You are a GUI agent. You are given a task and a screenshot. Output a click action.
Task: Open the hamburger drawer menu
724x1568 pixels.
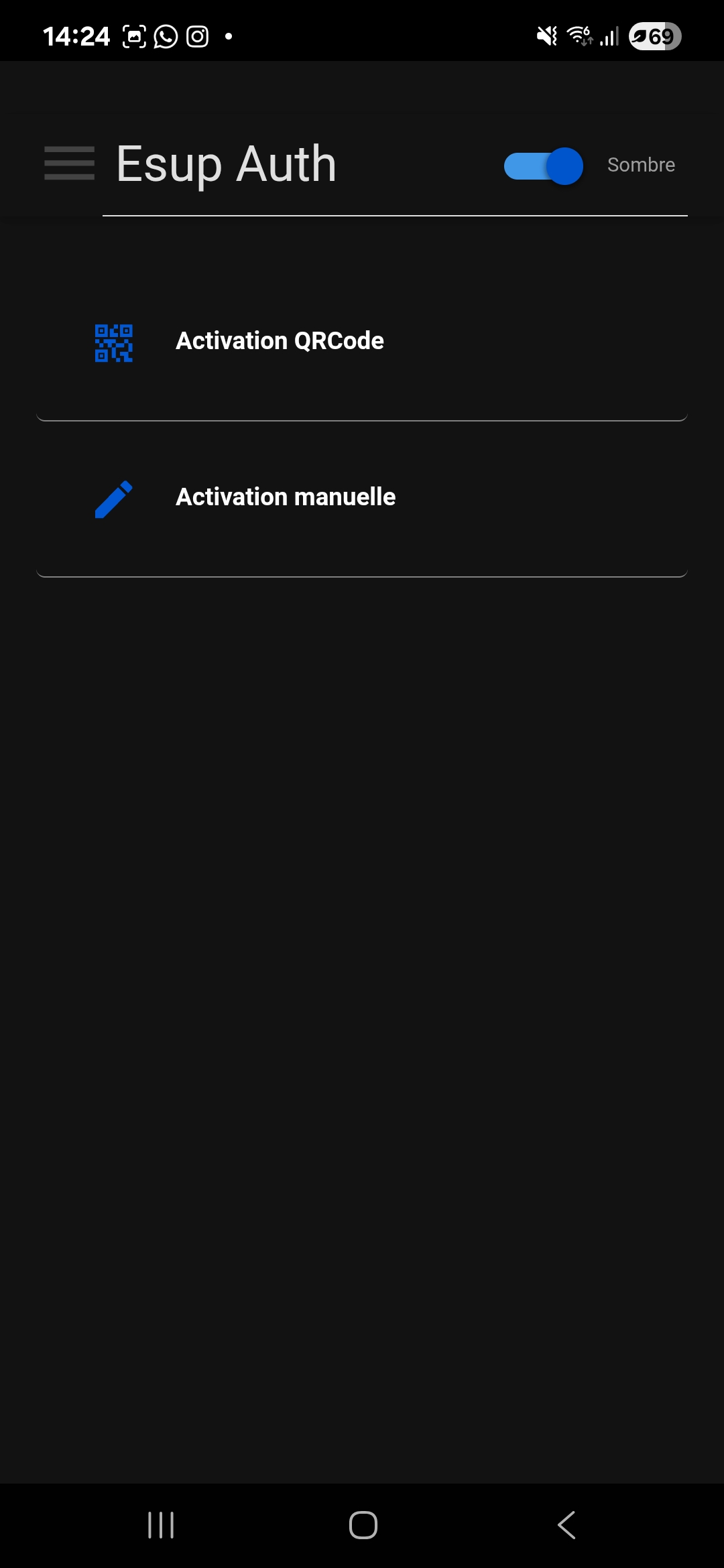(x=69, y=164)
